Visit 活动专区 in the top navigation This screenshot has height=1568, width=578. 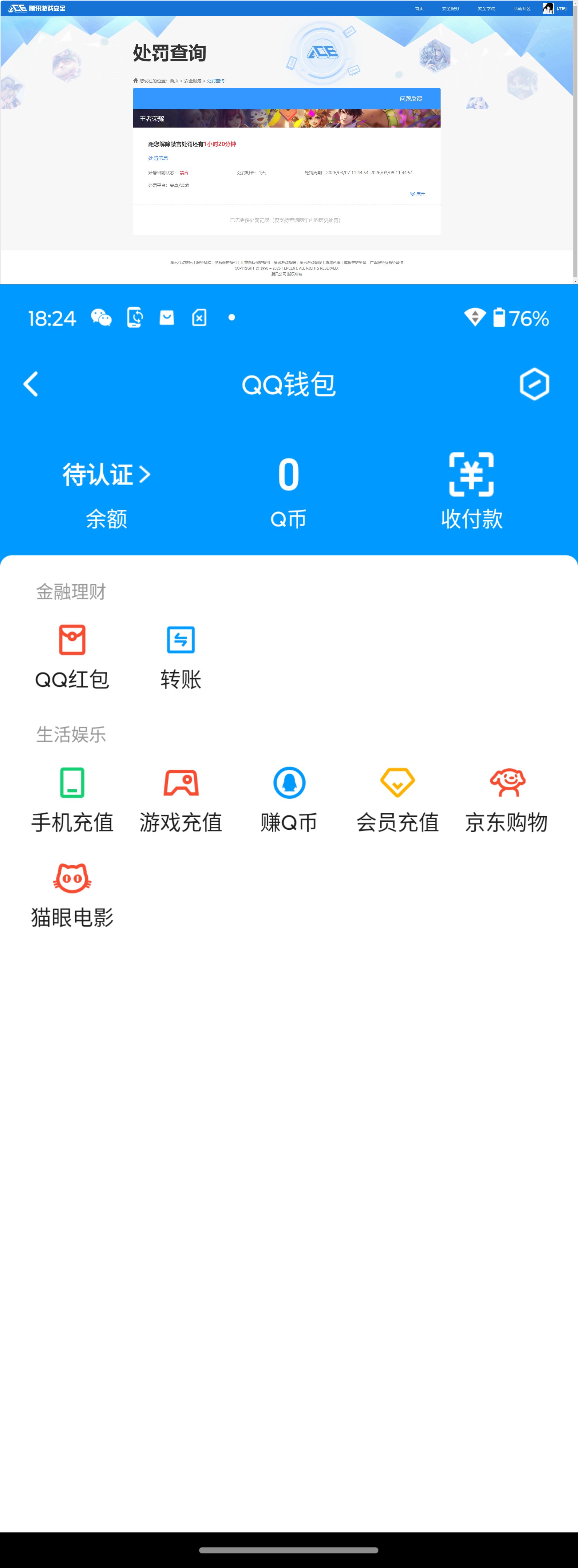(x=521, y=9)
